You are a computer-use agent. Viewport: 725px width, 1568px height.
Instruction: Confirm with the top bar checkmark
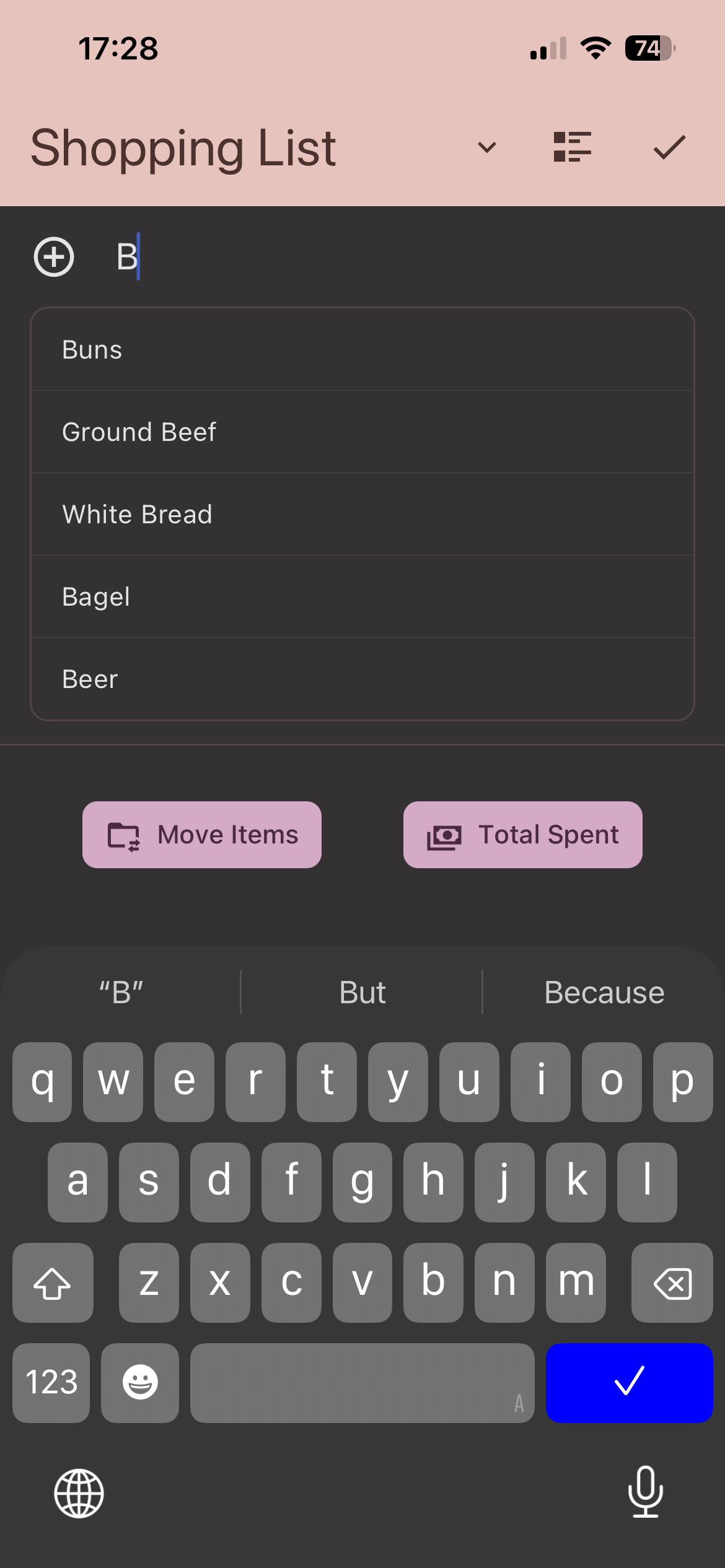click(669, 147)
